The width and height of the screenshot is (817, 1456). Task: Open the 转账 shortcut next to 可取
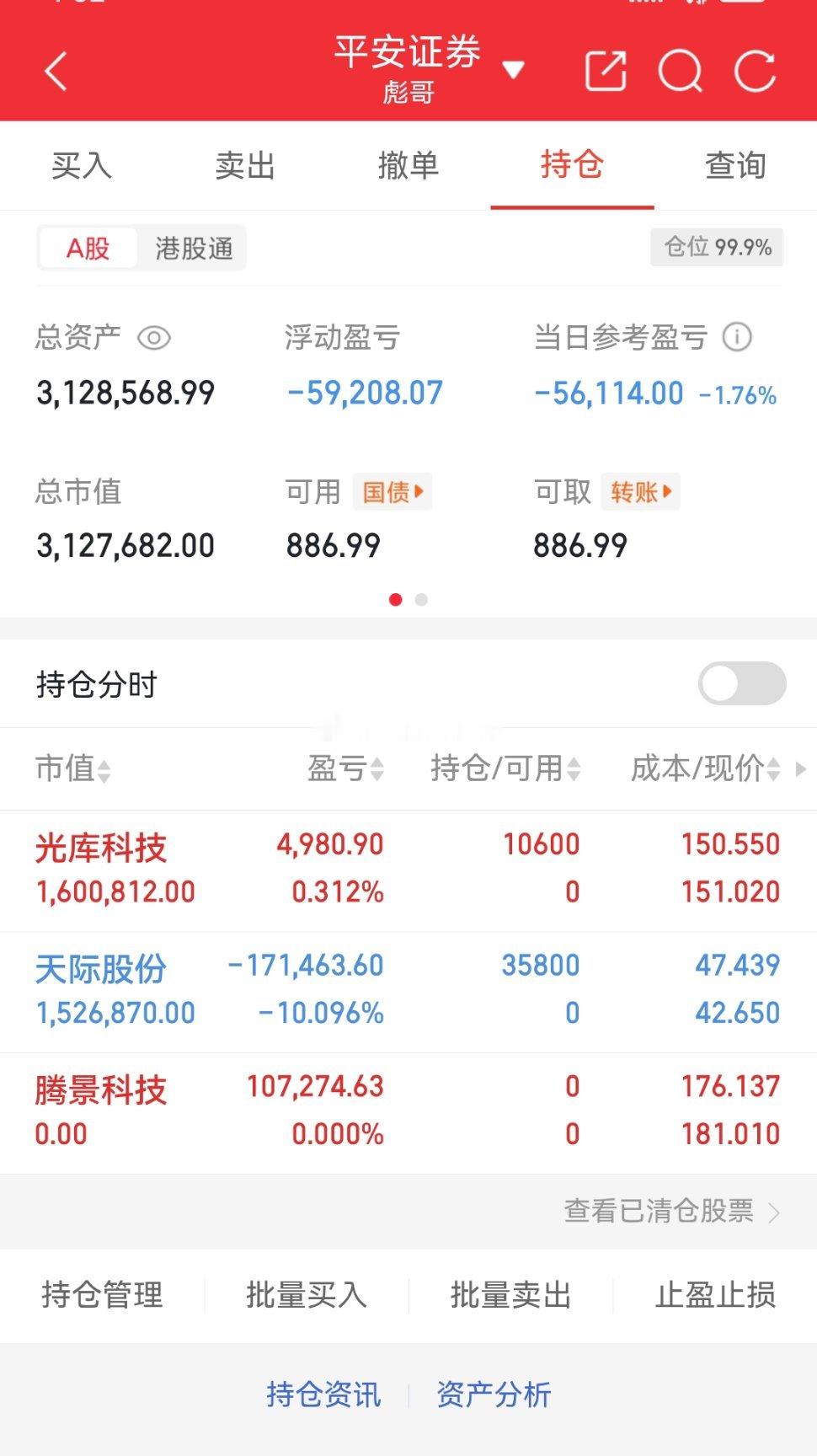640,490
